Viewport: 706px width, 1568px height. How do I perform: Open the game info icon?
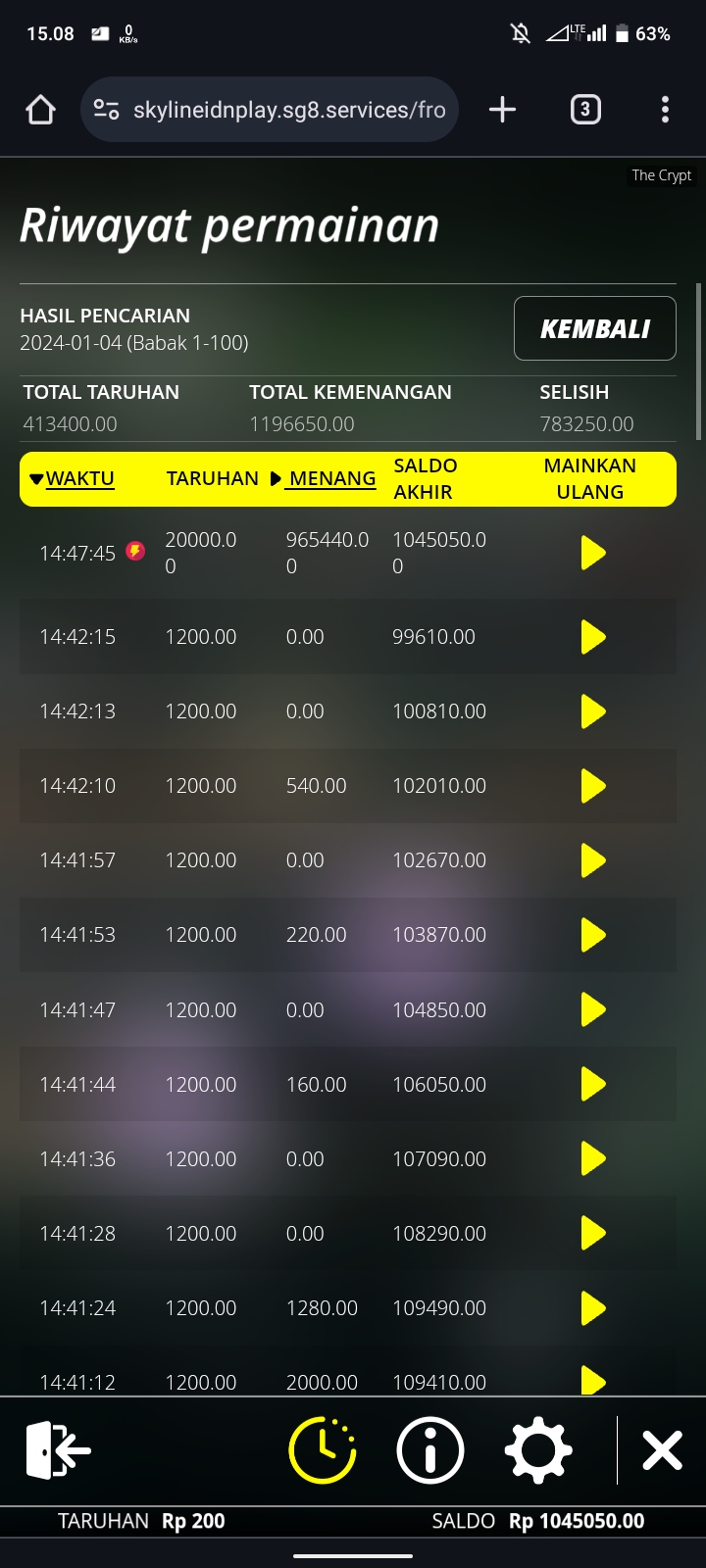[x=429, y=1449]
